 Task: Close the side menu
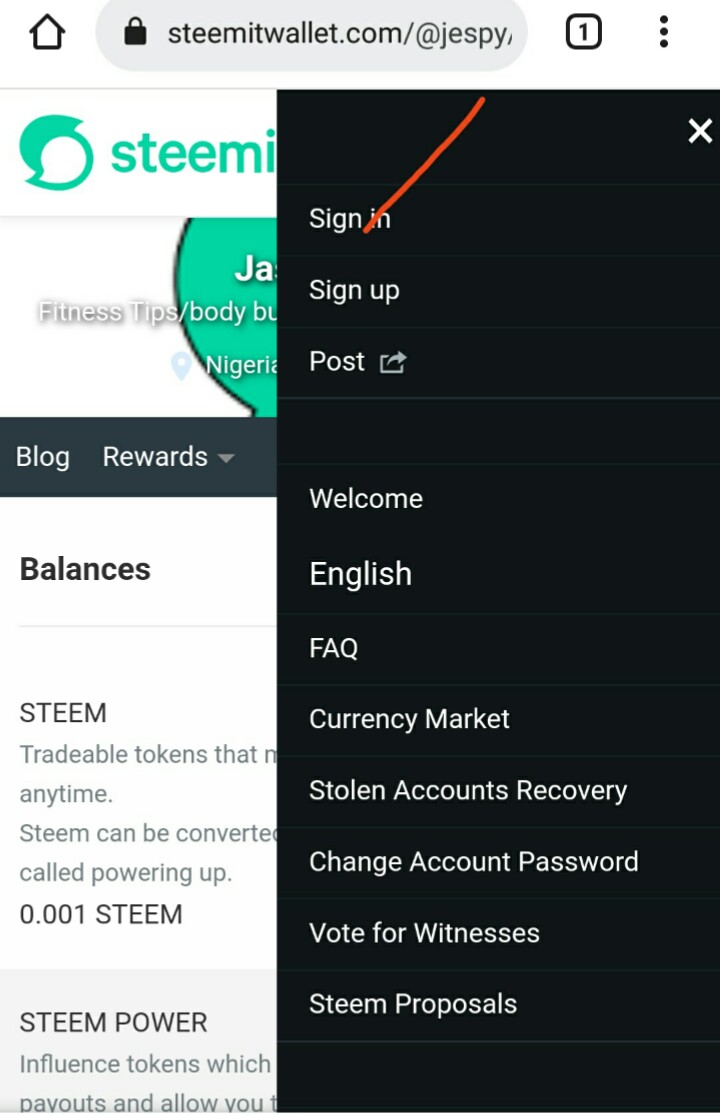(x=699, y=131)
